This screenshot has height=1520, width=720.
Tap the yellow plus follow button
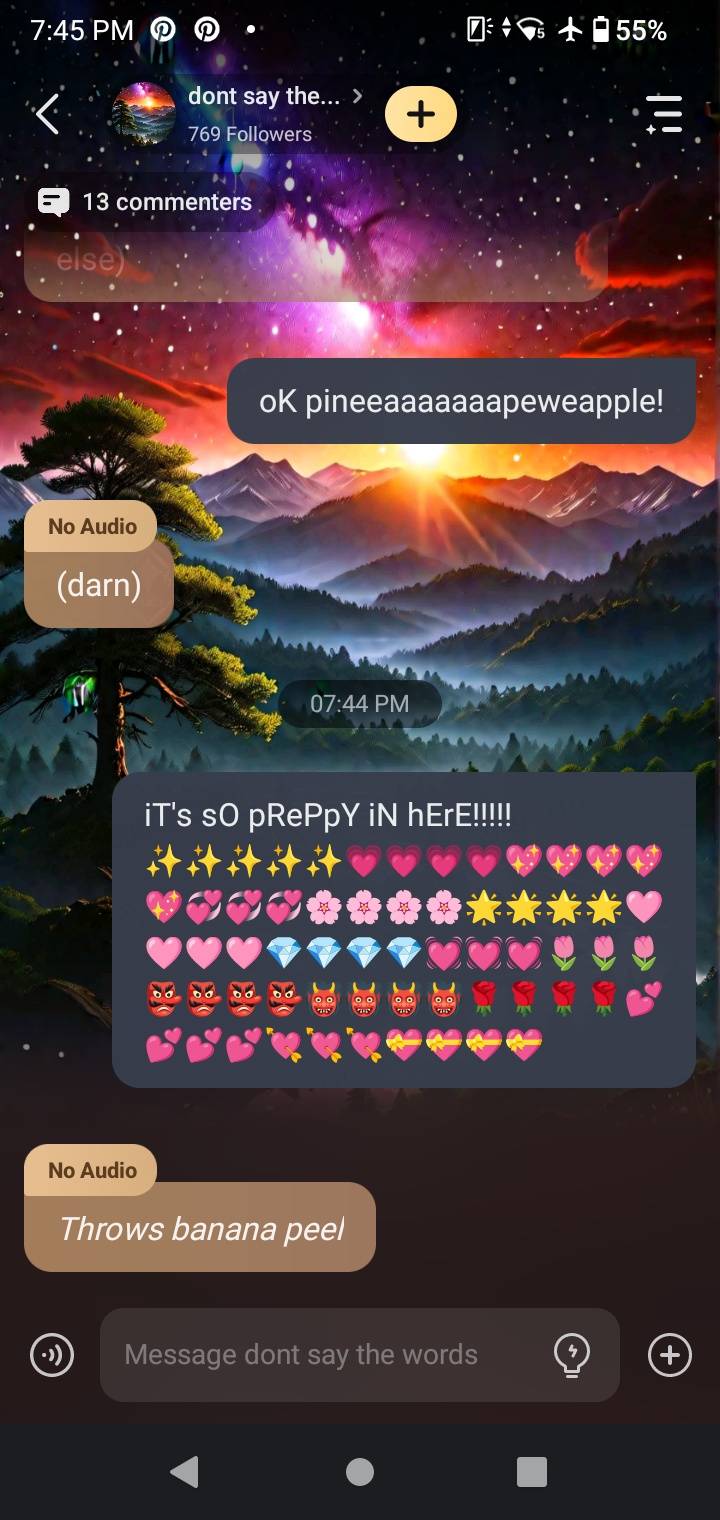(x=420, y=115)
